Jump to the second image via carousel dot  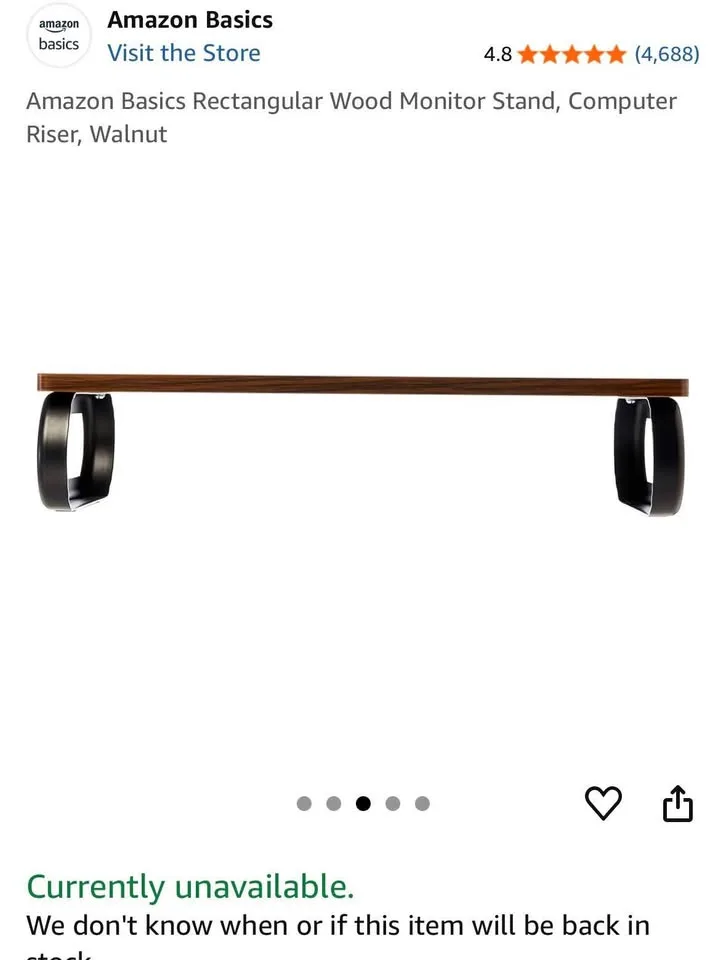click(x=333, y=803)
